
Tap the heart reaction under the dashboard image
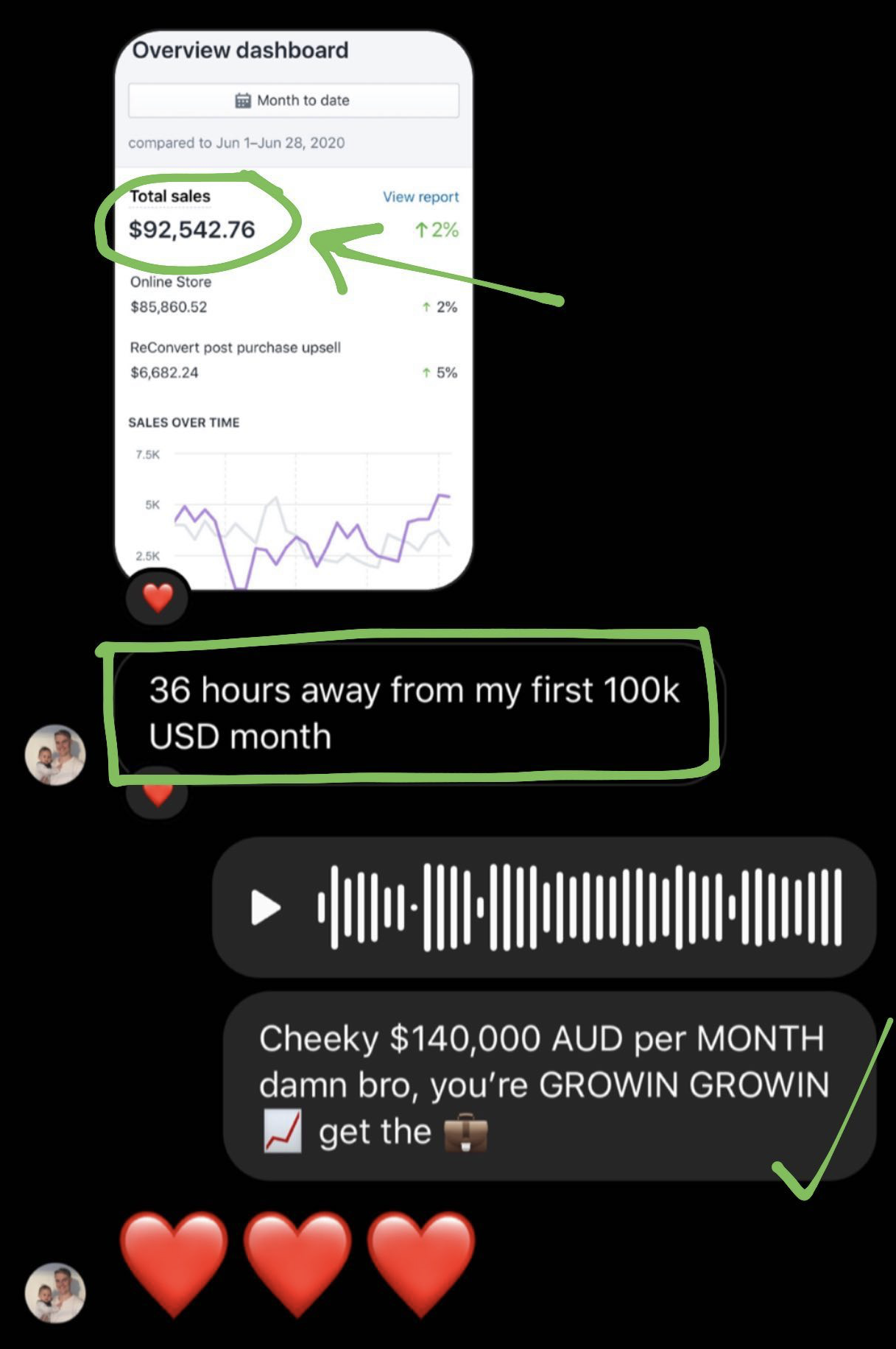[x=158, y=597]
